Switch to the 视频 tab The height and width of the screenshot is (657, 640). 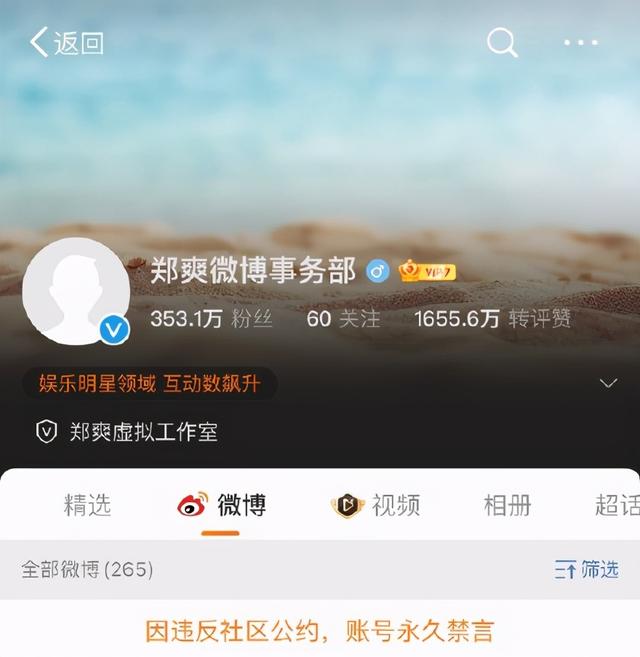(376, 505)
